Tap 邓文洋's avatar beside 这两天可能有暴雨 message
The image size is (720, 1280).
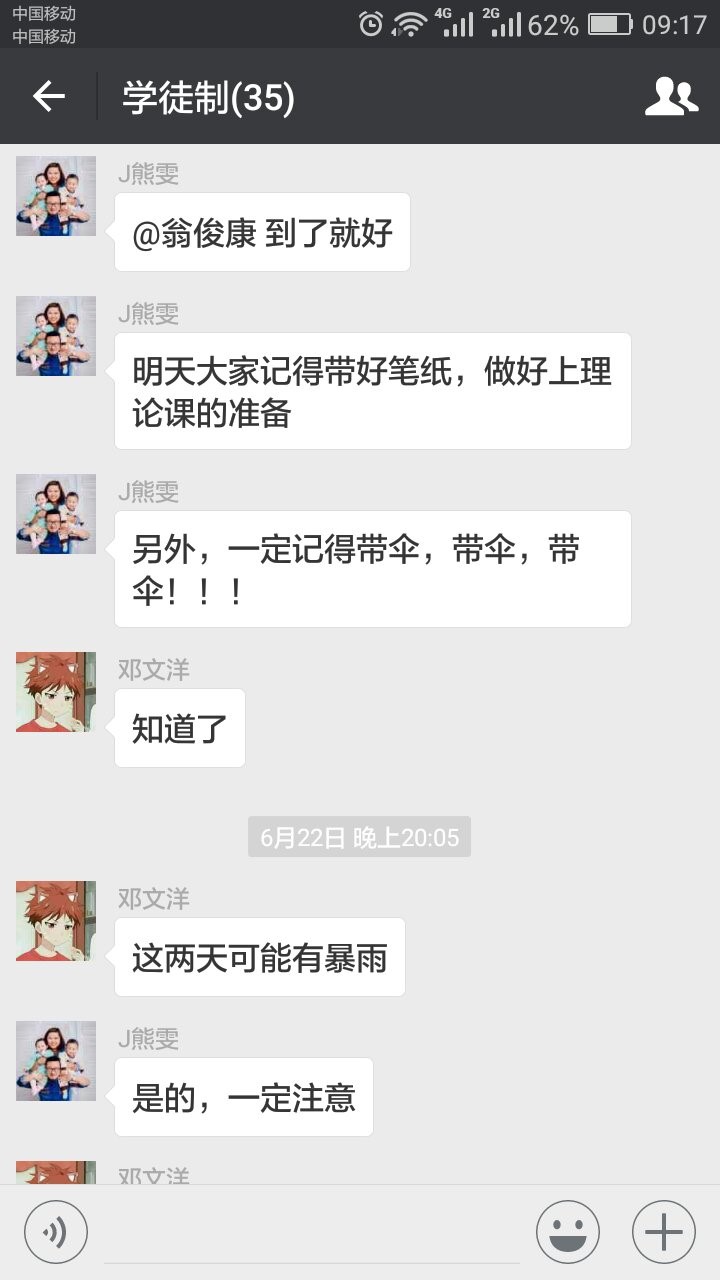pos(56,921)
